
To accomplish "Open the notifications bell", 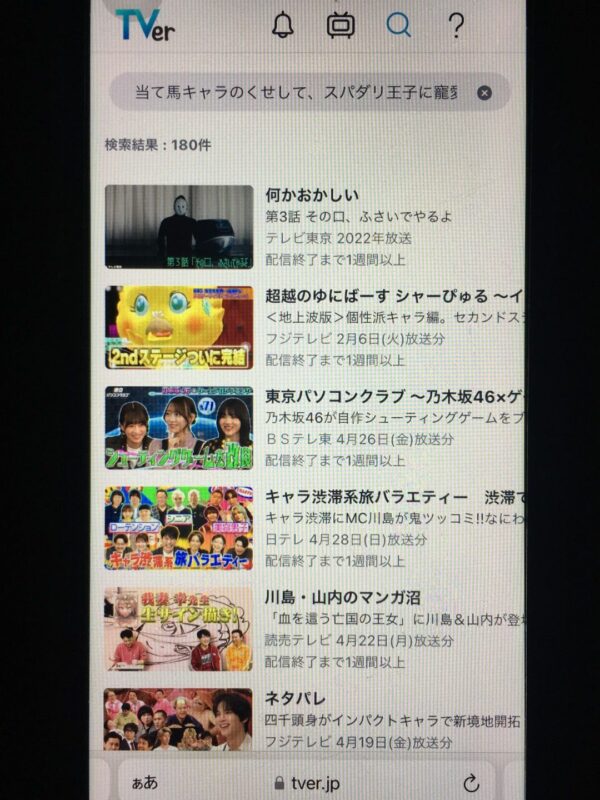I will 283,24.
